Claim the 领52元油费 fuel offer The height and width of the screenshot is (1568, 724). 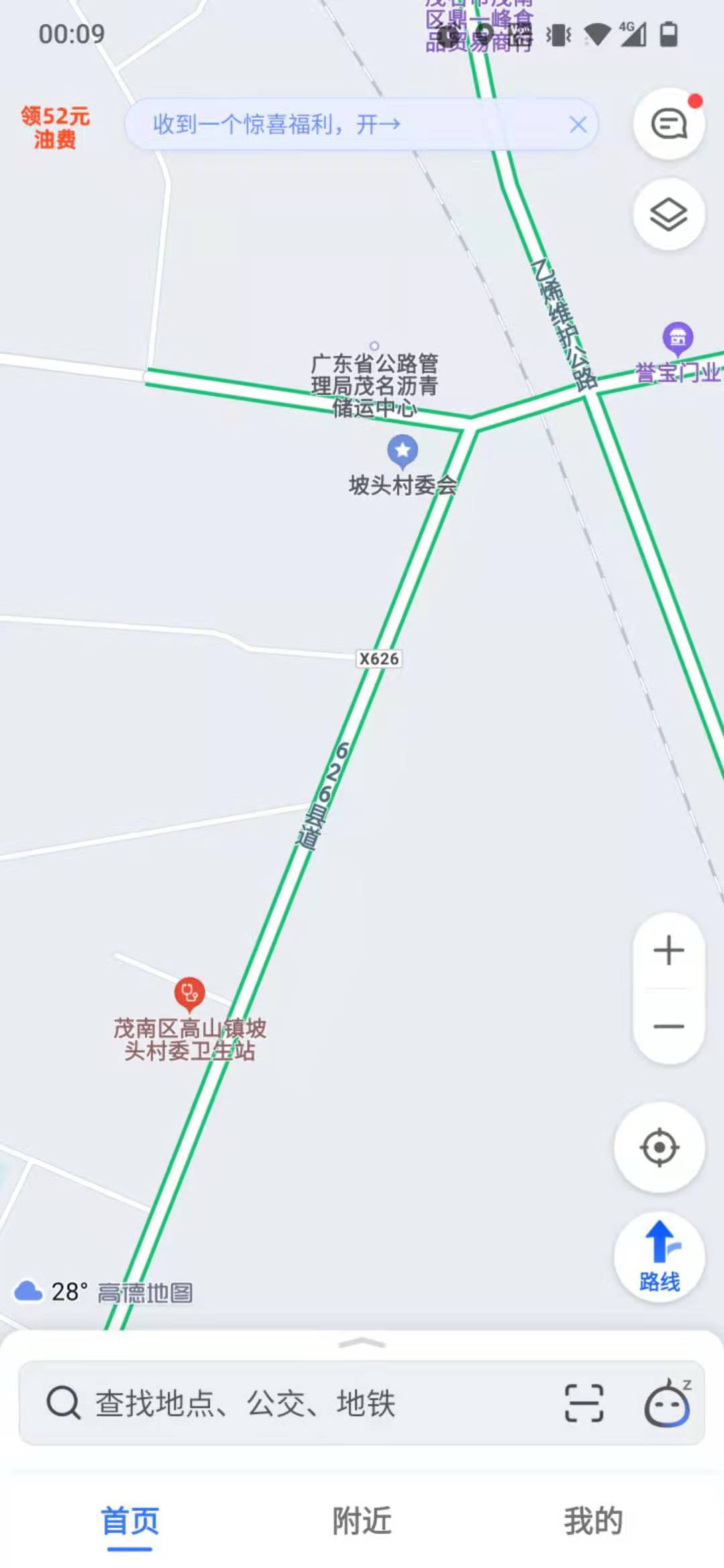click(55, 127)
